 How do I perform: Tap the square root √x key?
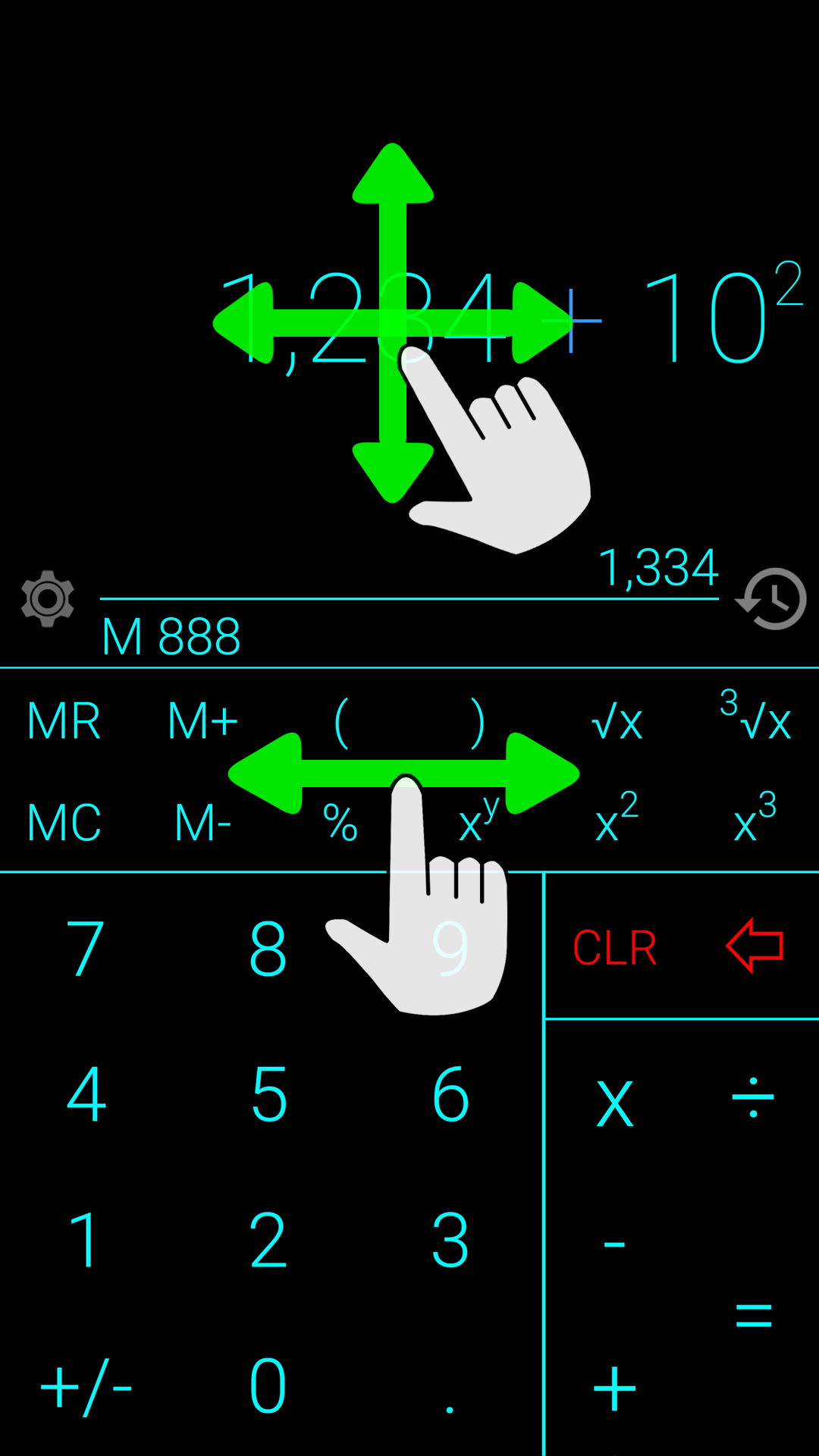[x=617, y=722]
